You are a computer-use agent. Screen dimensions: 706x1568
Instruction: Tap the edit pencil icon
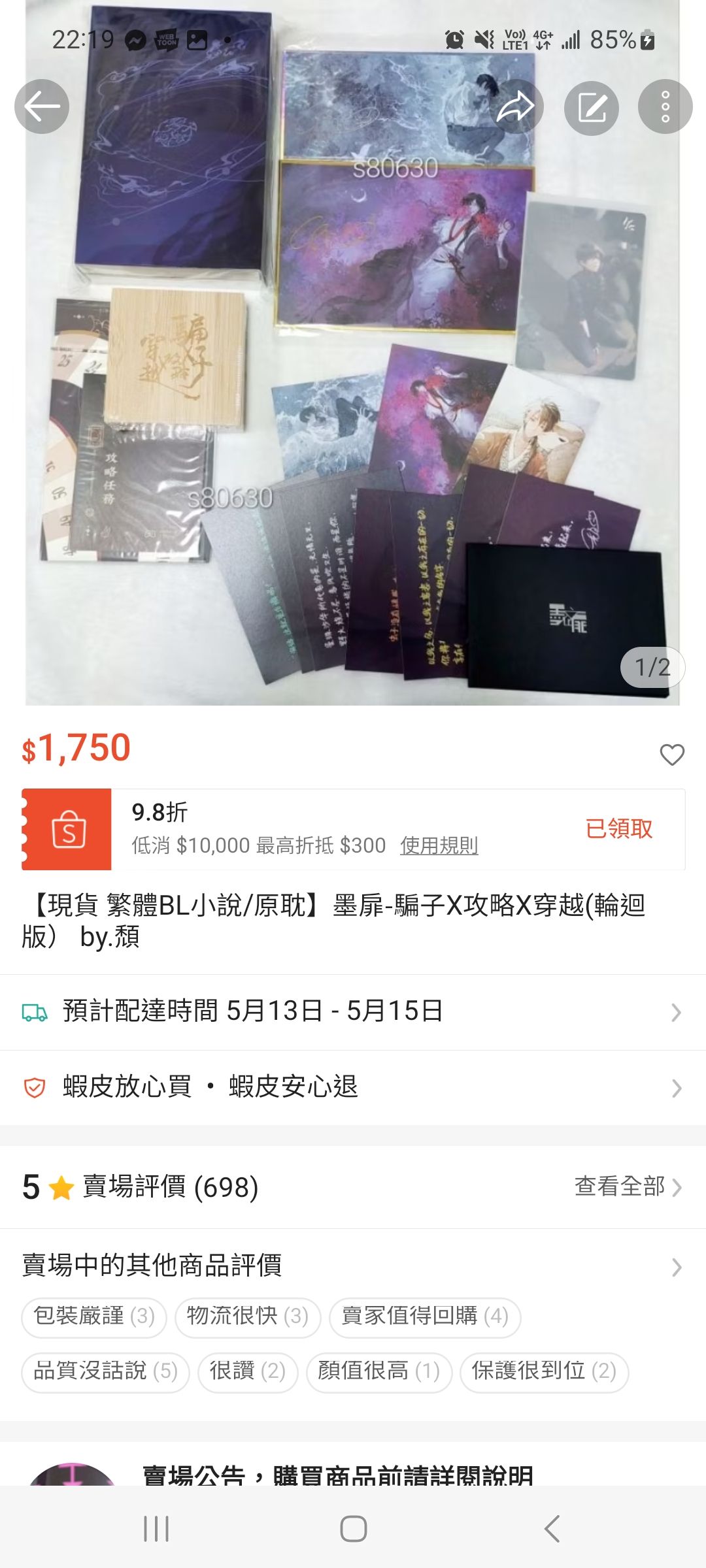click(592, 108)
